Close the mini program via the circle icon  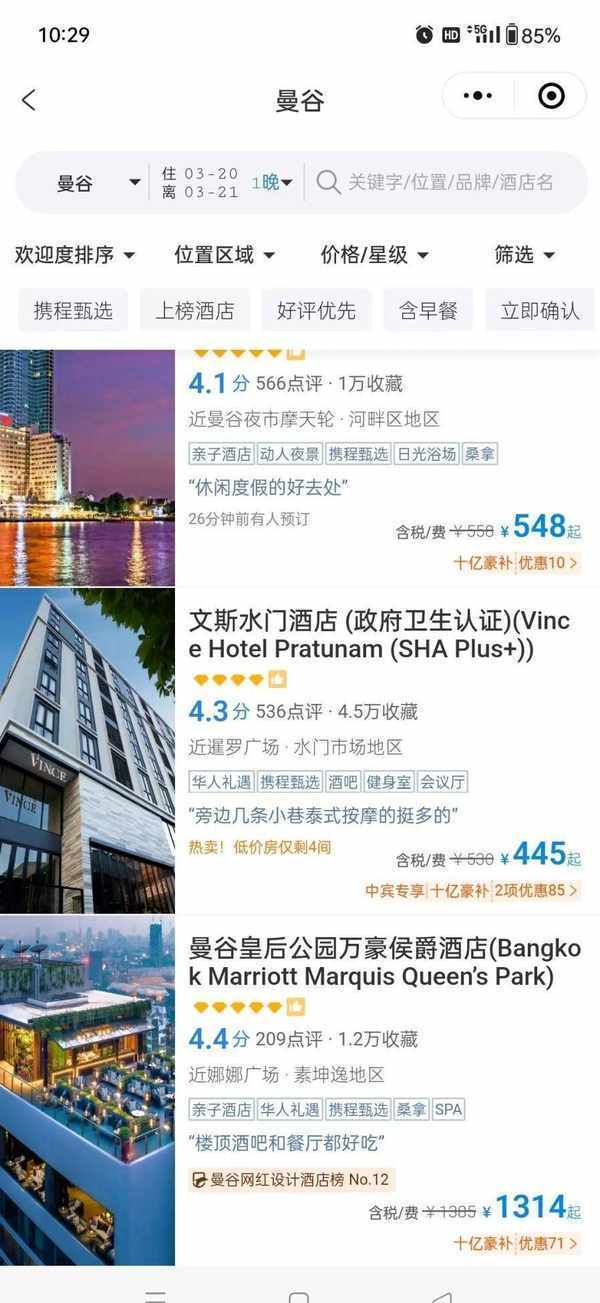point(551,96)
